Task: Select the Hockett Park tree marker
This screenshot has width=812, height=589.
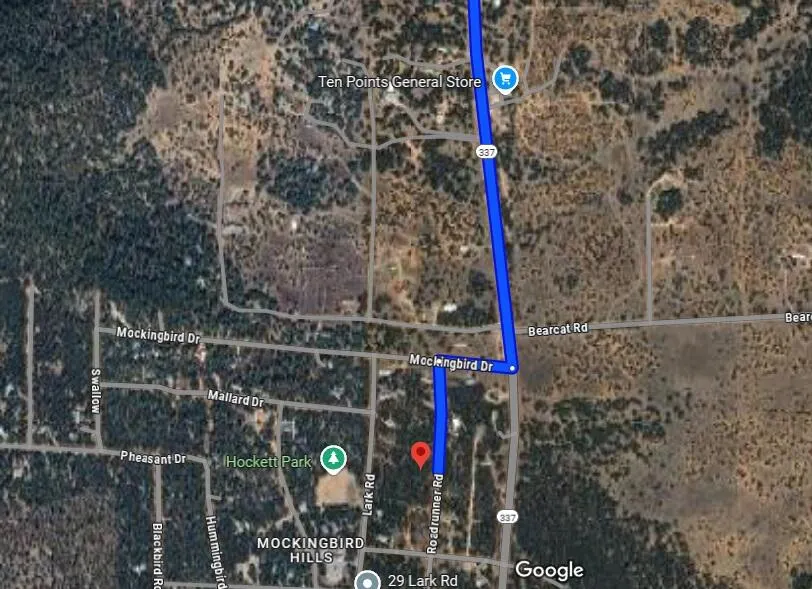Action: pyautogui.click(x=333, y=459)
